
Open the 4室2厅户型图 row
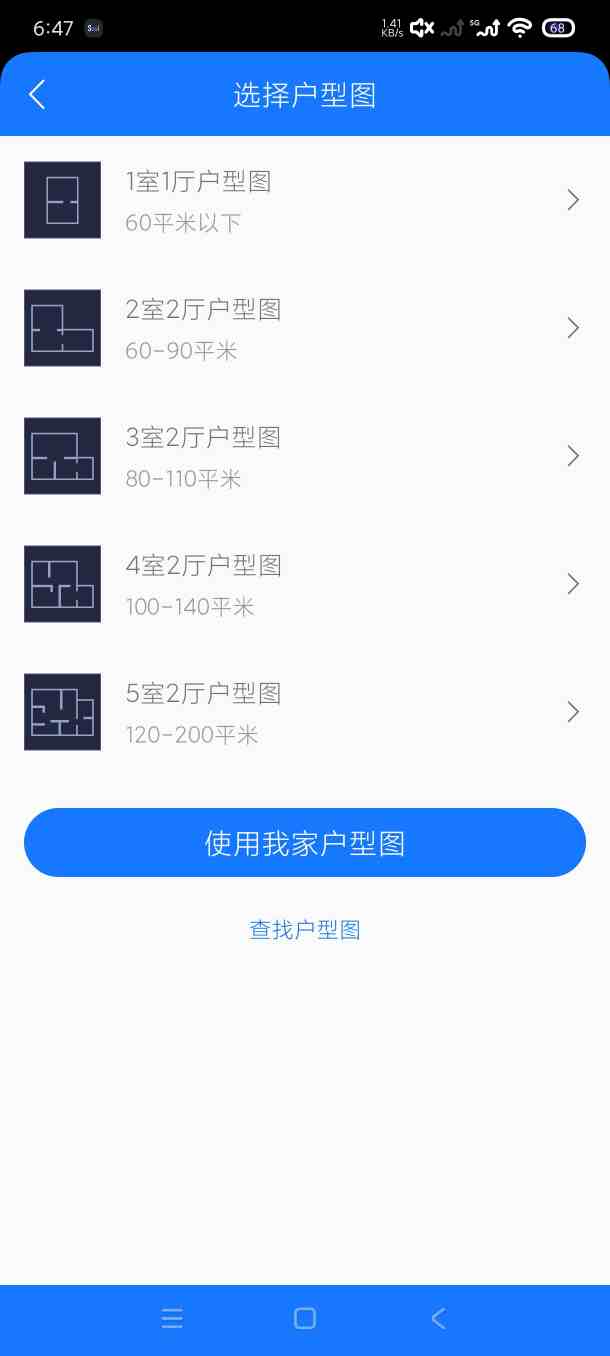tap(304, 584)
